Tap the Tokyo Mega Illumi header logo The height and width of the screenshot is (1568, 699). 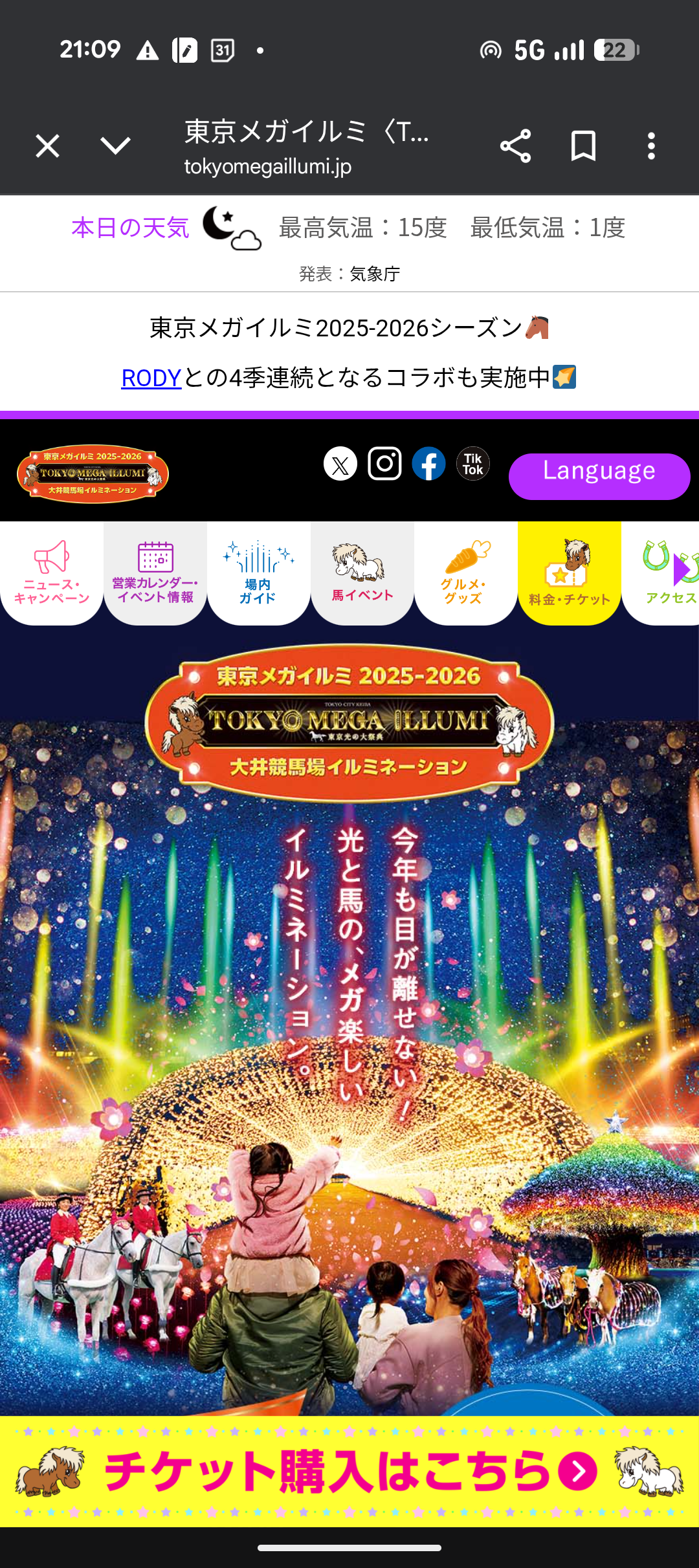click(x=93, y=474)
